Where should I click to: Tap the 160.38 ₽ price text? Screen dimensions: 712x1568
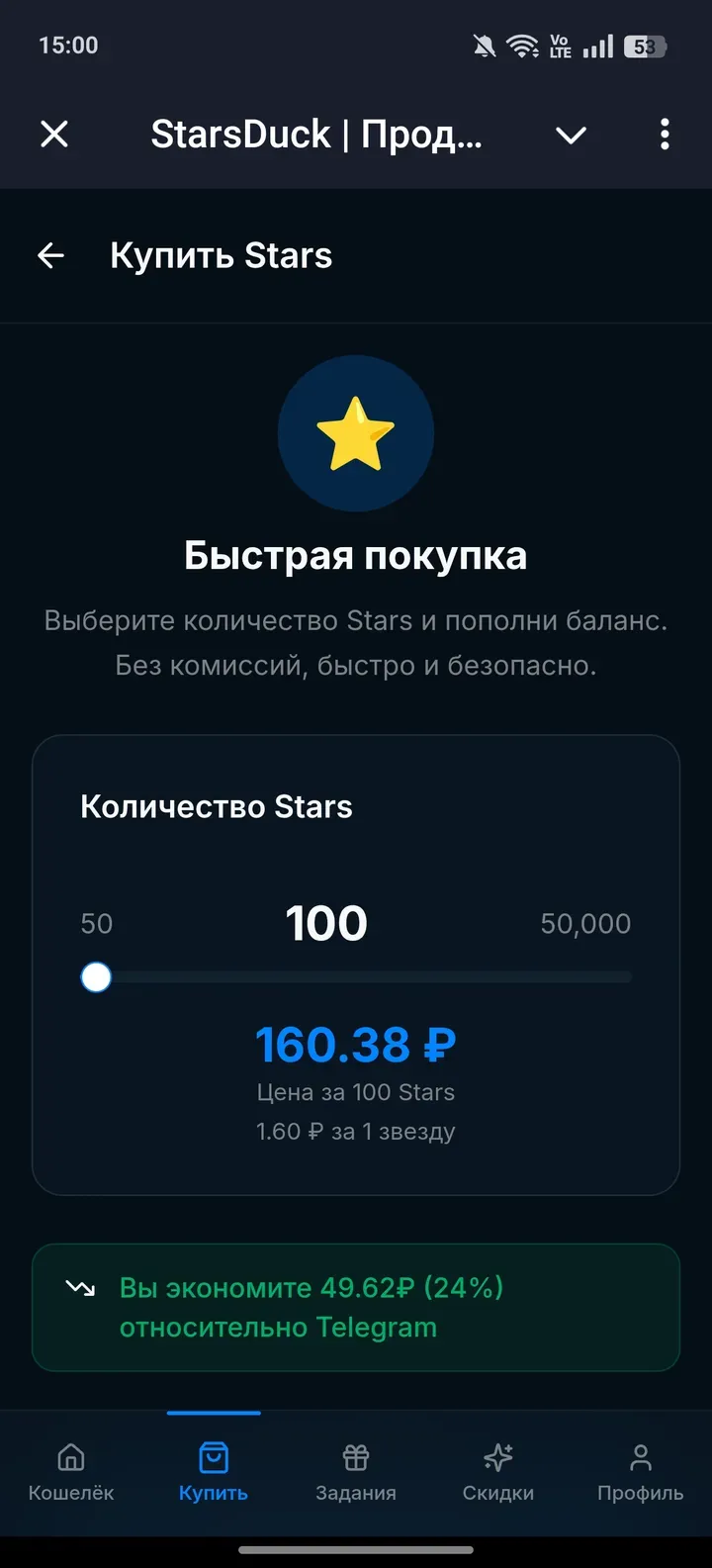point(355,1044)
